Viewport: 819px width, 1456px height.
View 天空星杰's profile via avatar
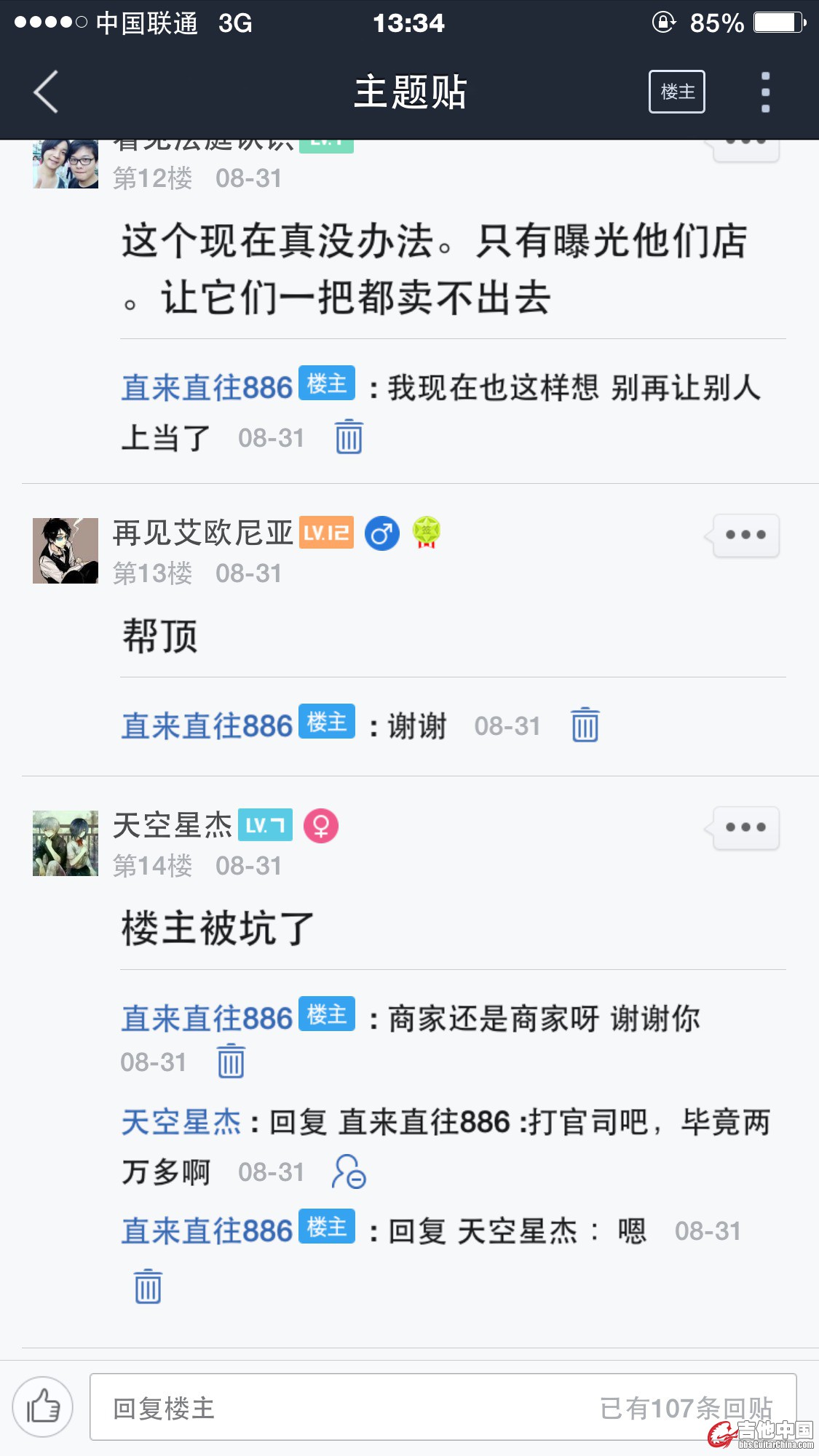66,843
